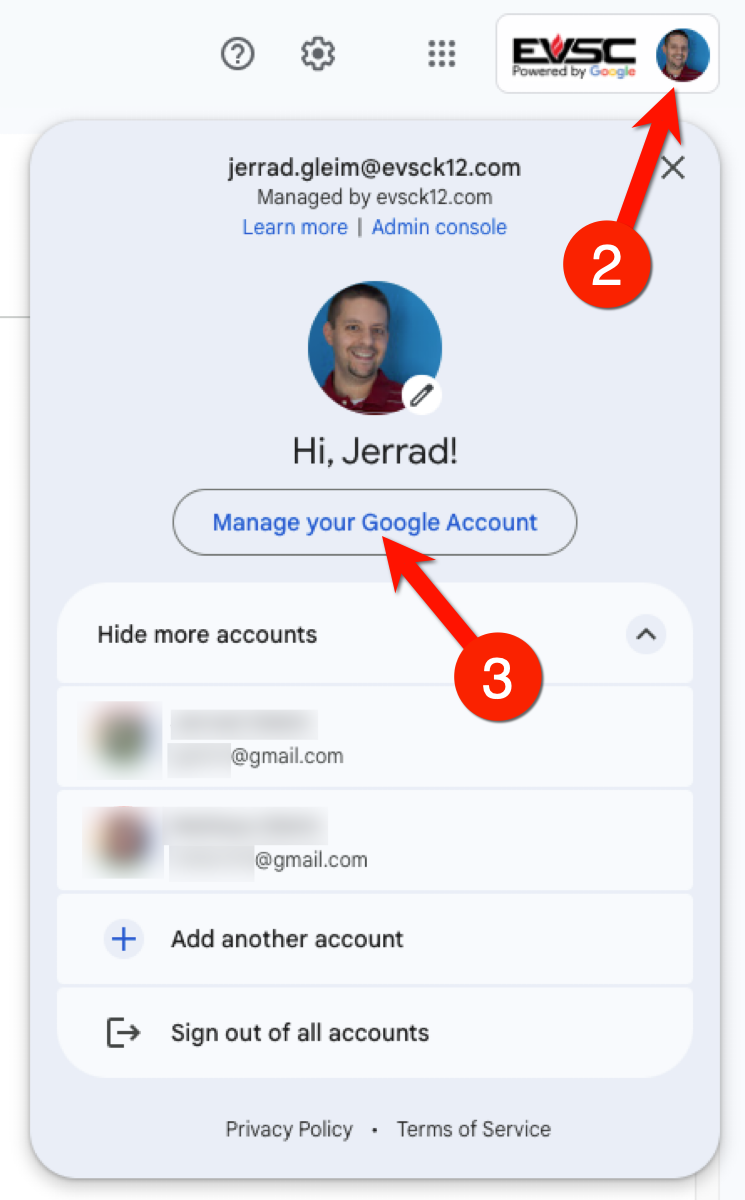
Task: Edit the profile picture with pencil icon
Action: pos(421,394)
